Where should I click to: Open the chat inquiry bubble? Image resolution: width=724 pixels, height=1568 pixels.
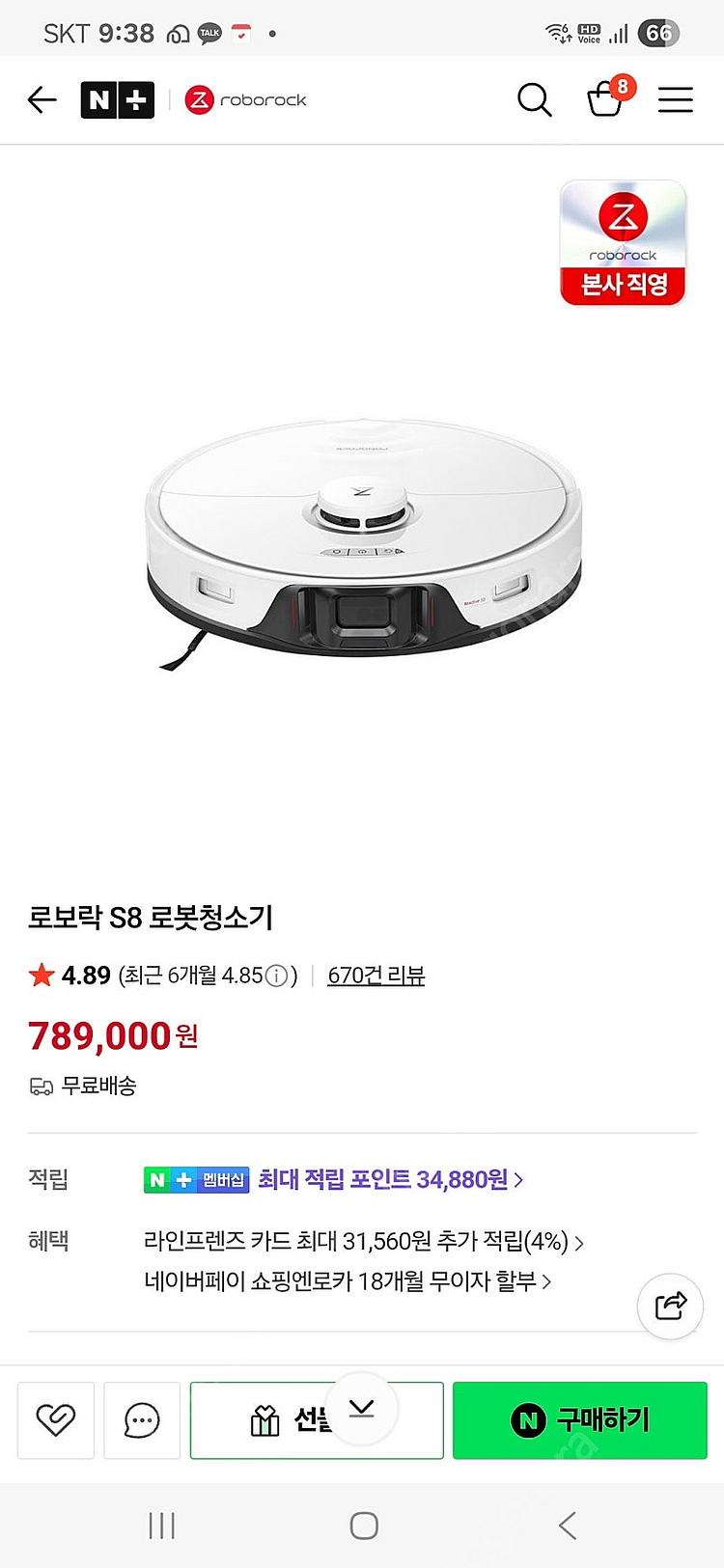142,1419
